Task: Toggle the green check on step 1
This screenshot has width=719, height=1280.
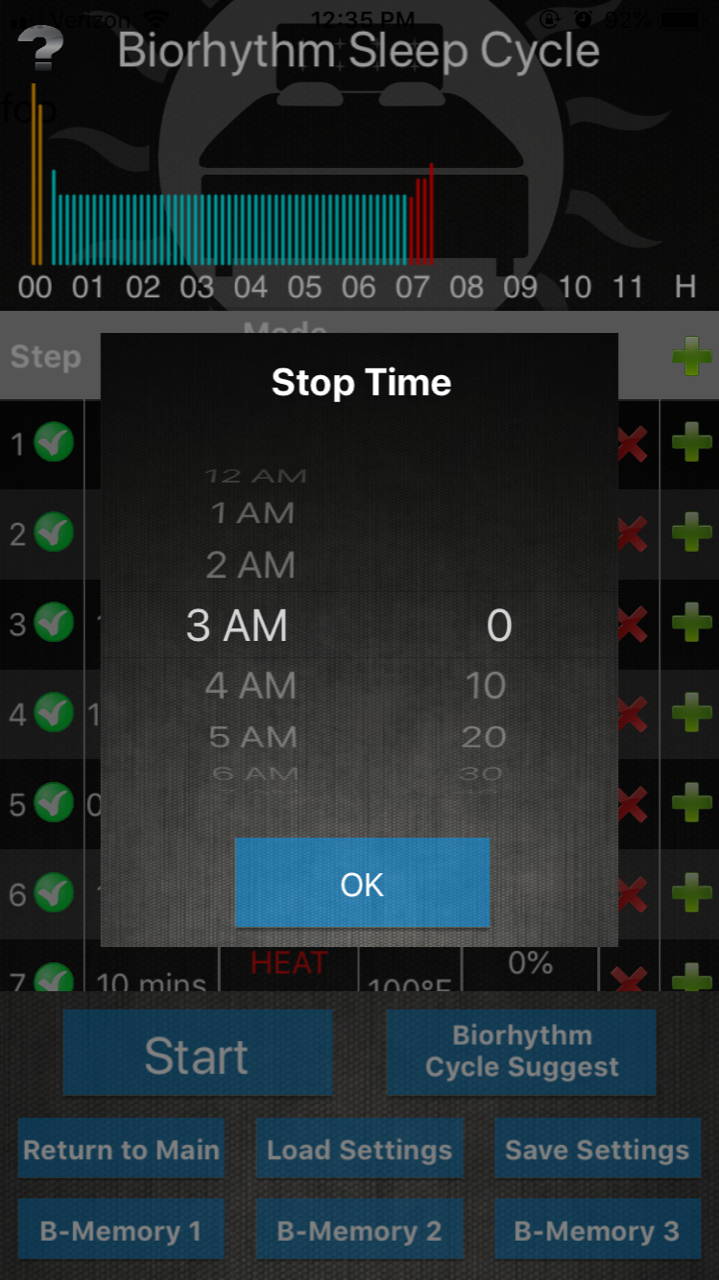Action: (54, 442)
